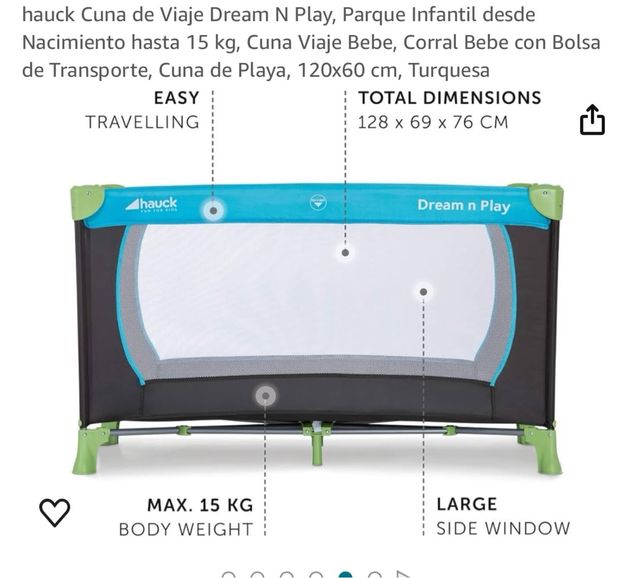Image resolution: width=640 pixels, height=578 pixels.
Task: Open the product image in full view
Action: pos(320,320)
